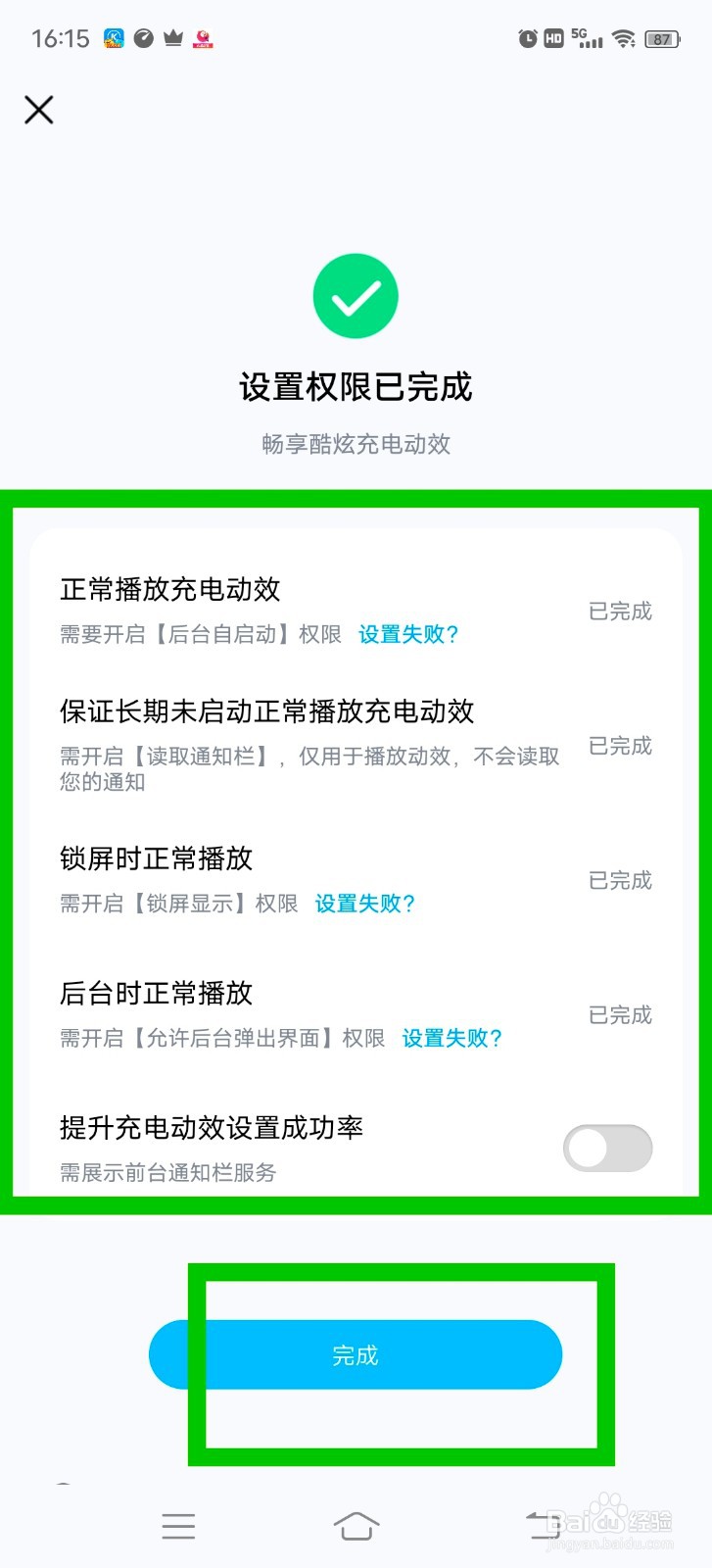Tap 已完成 beside 锁屏时正常播放
This screenshot has width=712, height=1568.
point(619,881)
